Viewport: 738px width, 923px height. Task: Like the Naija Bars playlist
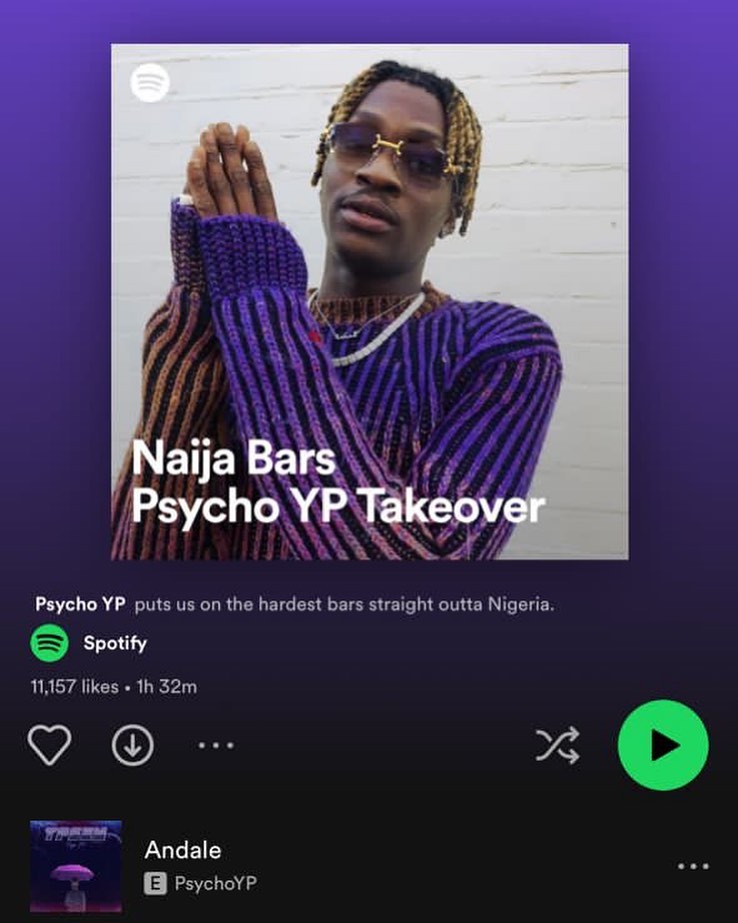click(x=49, y=746)
